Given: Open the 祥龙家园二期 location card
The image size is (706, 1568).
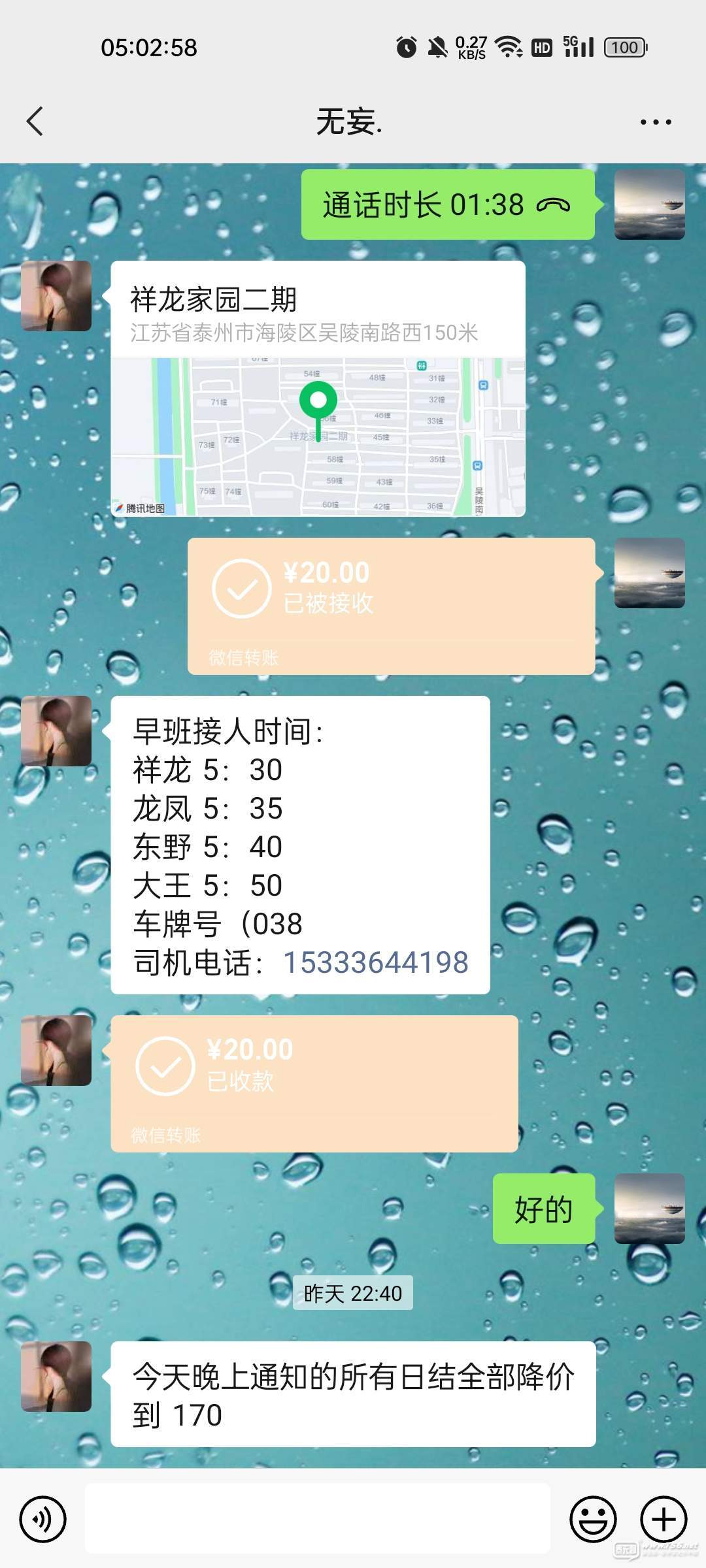Looking at the screenshot, I should pos(318,388).
